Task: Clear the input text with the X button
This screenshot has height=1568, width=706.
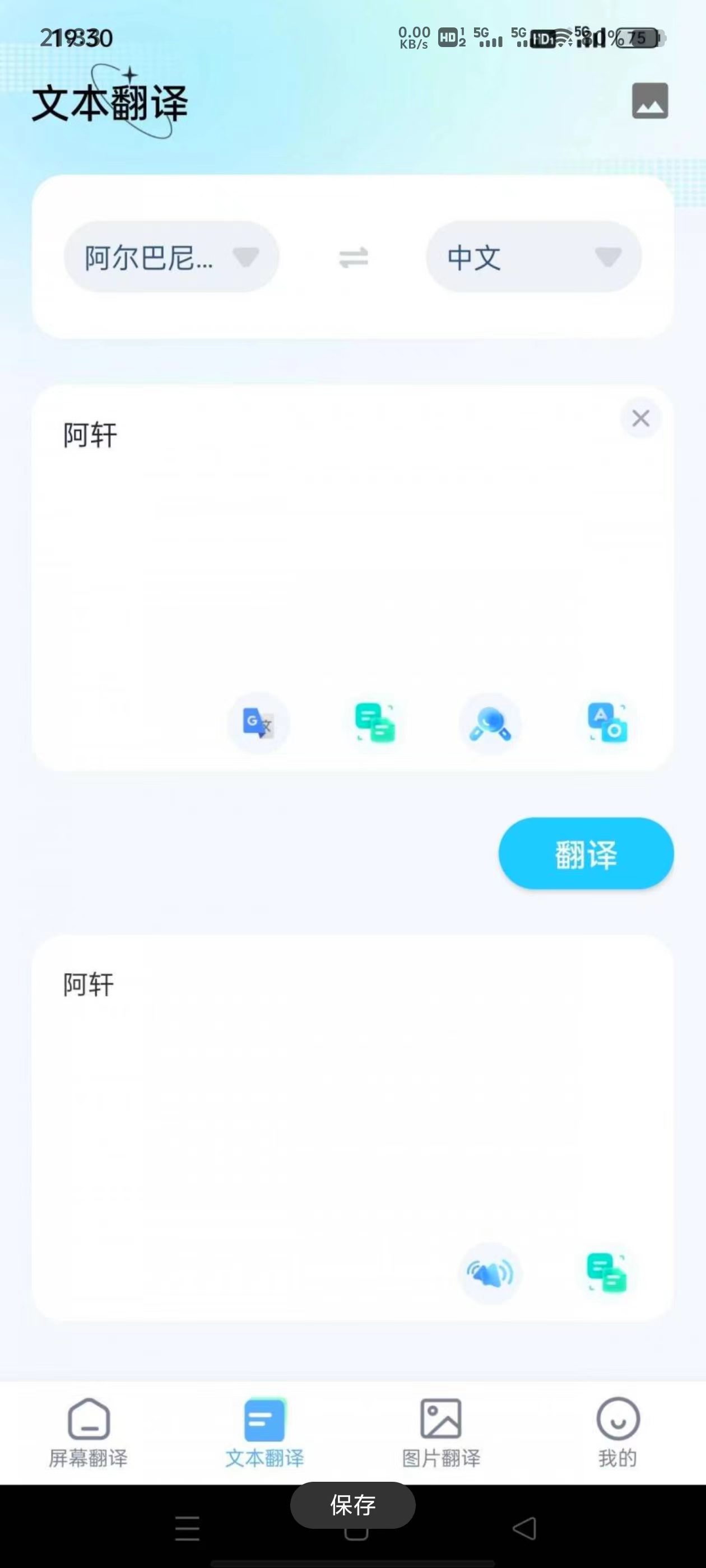Action: click(x=641, y=418)
